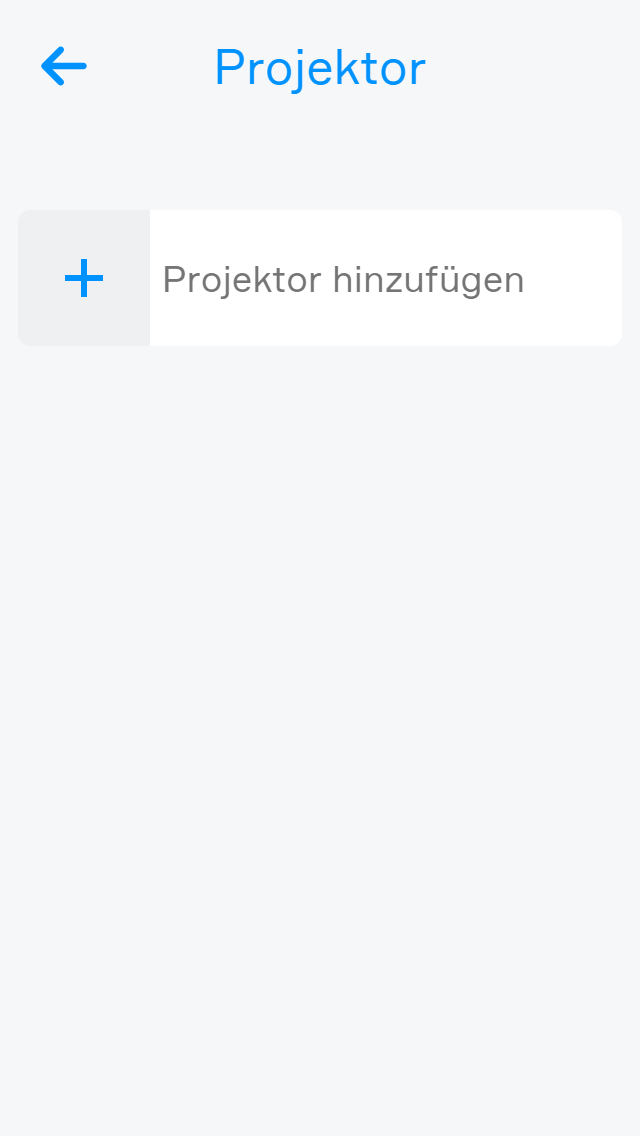Viewport: 640px width, 1136px height.
Task: Go back using the blue arrow
Action: coord(64,67)
